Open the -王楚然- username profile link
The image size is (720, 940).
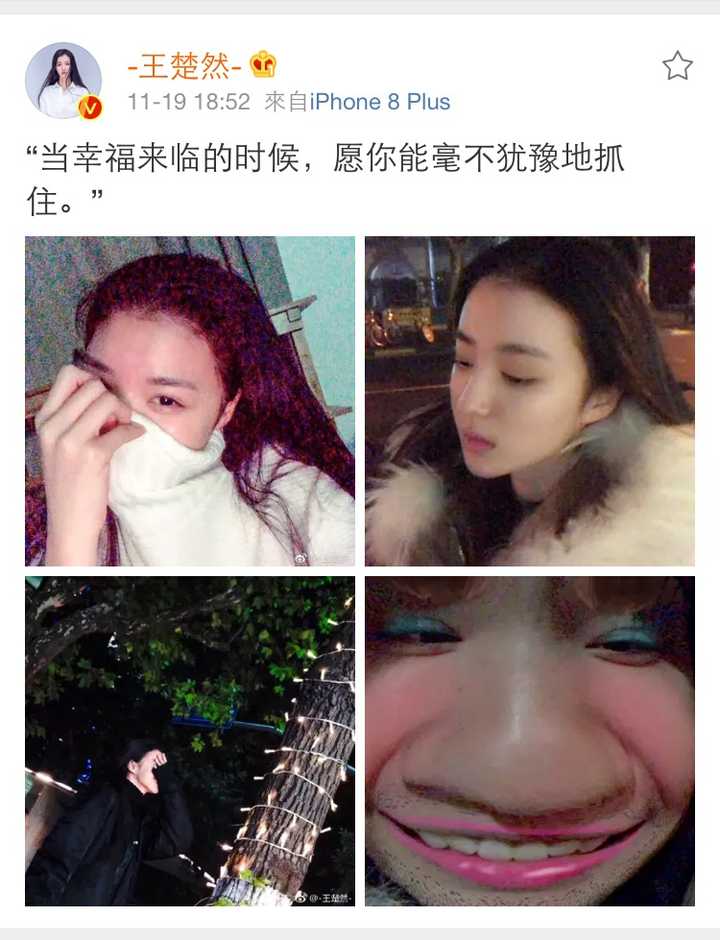coord(185,66)
